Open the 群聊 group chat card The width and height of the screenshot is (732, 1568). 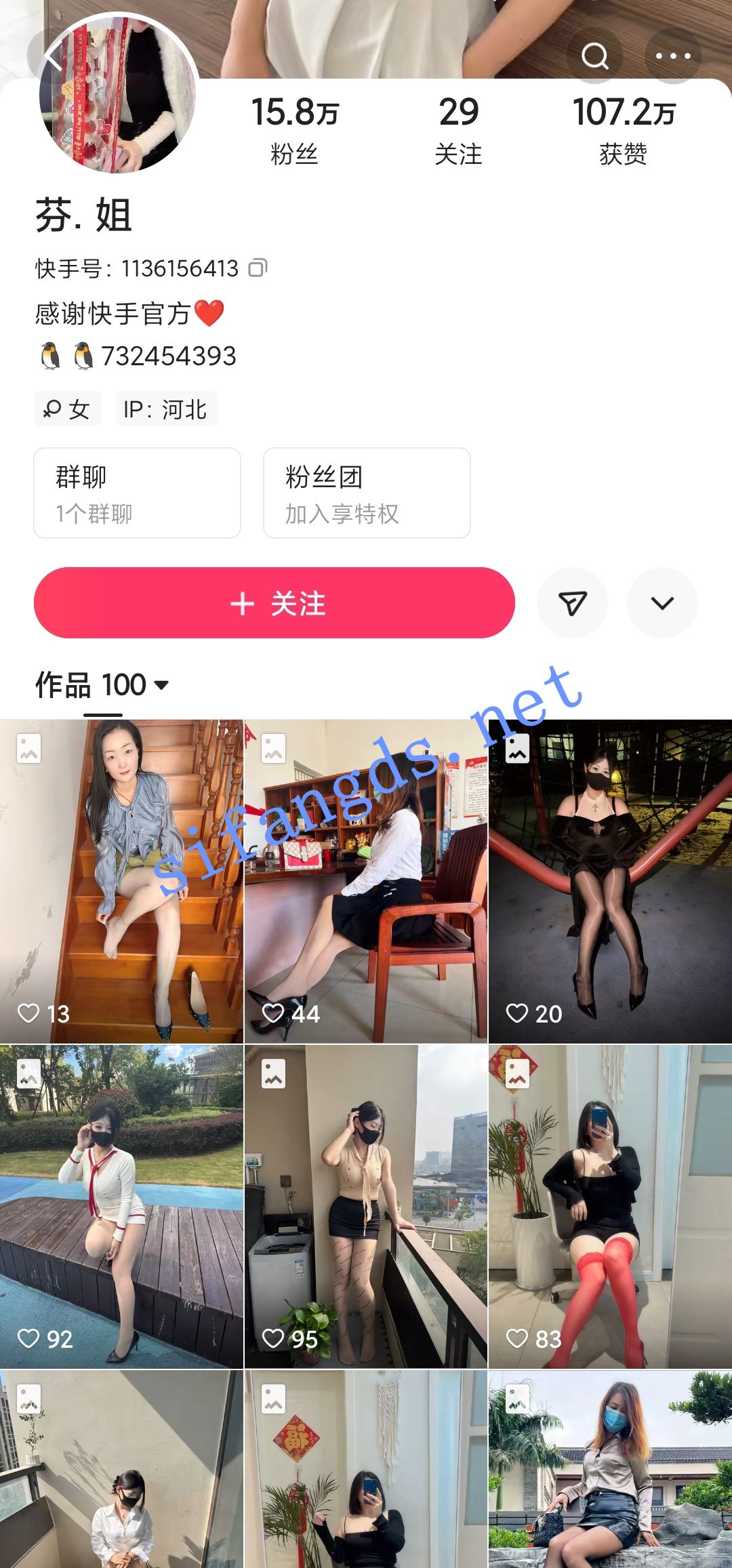138,493
